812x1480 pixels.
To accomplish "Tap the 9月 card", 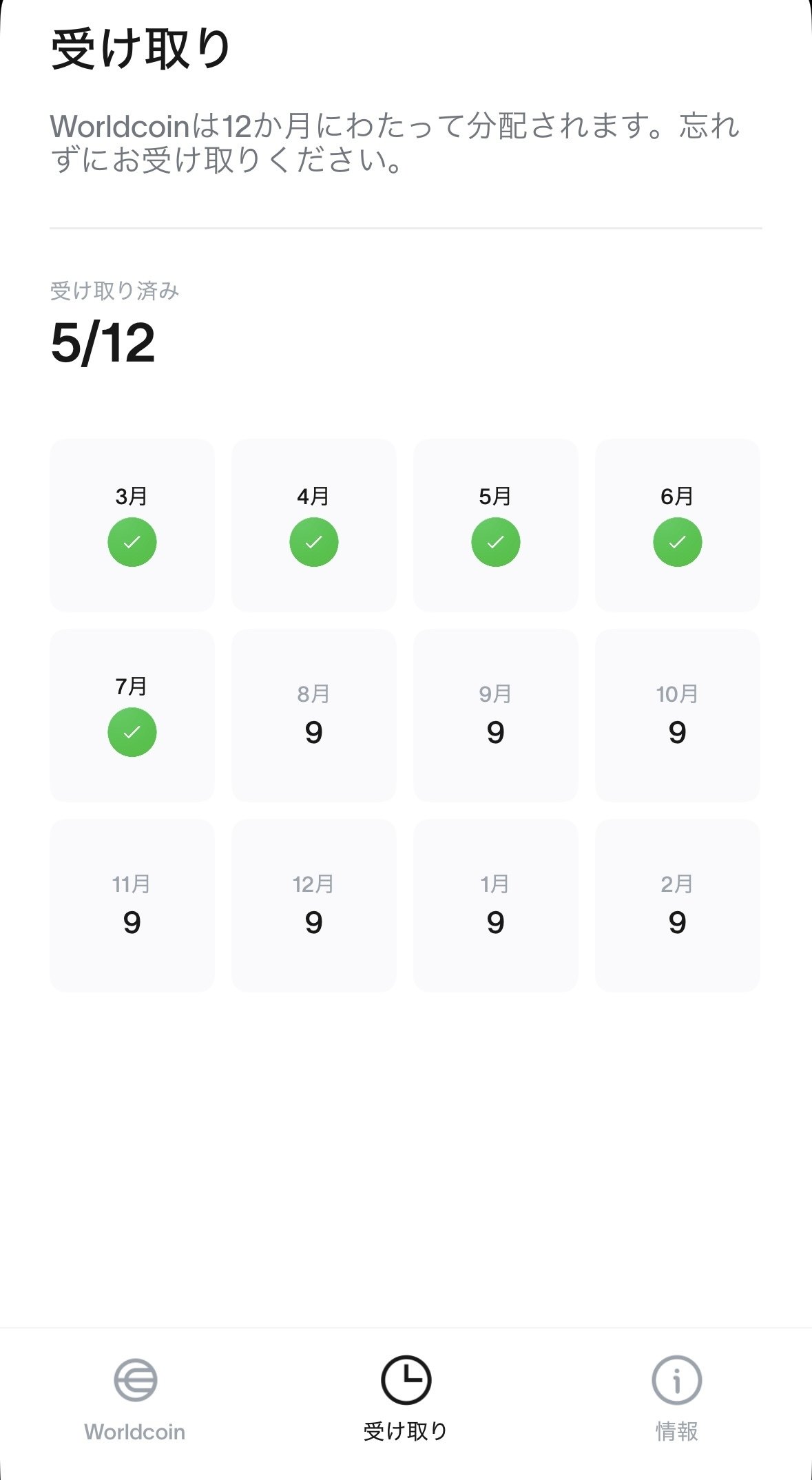I will coord(496,716).
